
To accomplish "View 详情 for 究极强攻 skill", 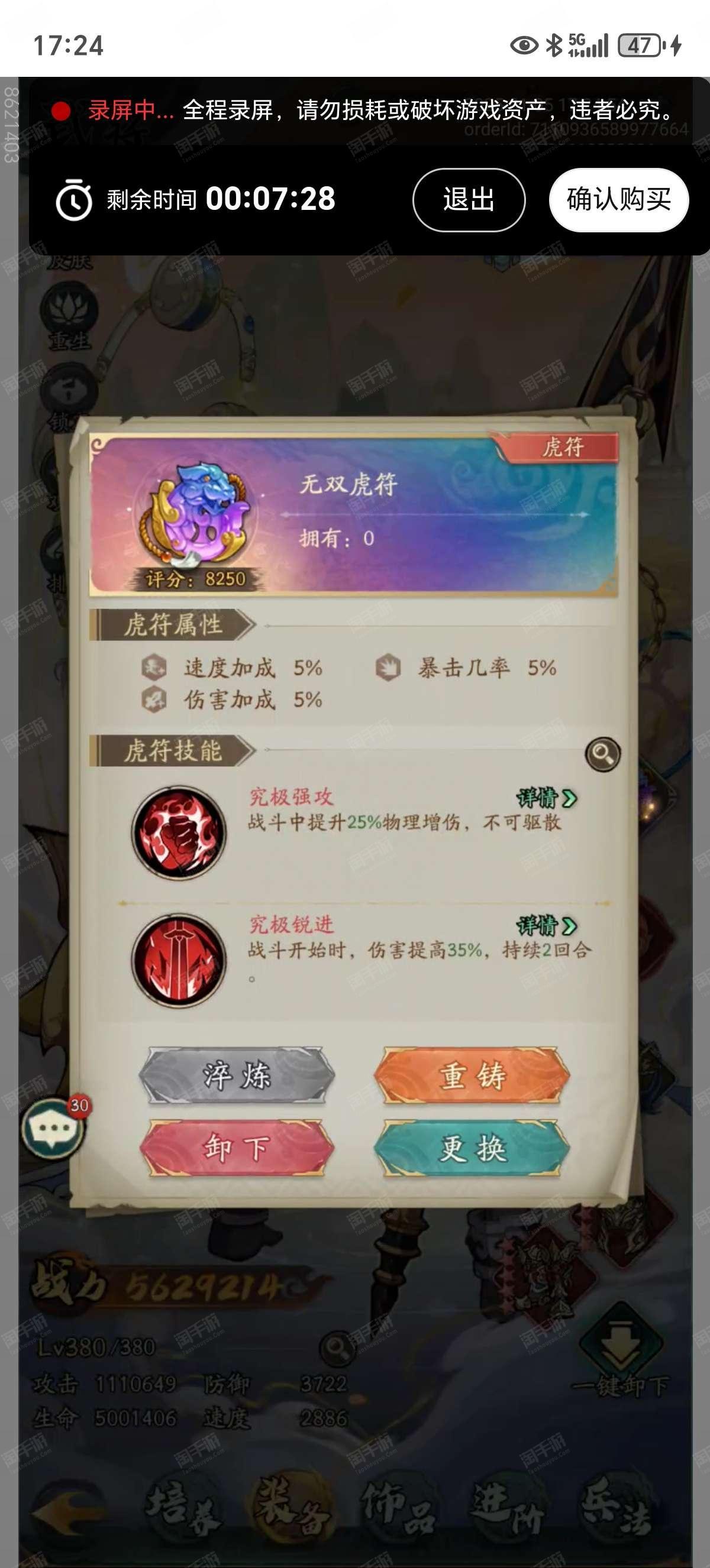I will (546, 798).
